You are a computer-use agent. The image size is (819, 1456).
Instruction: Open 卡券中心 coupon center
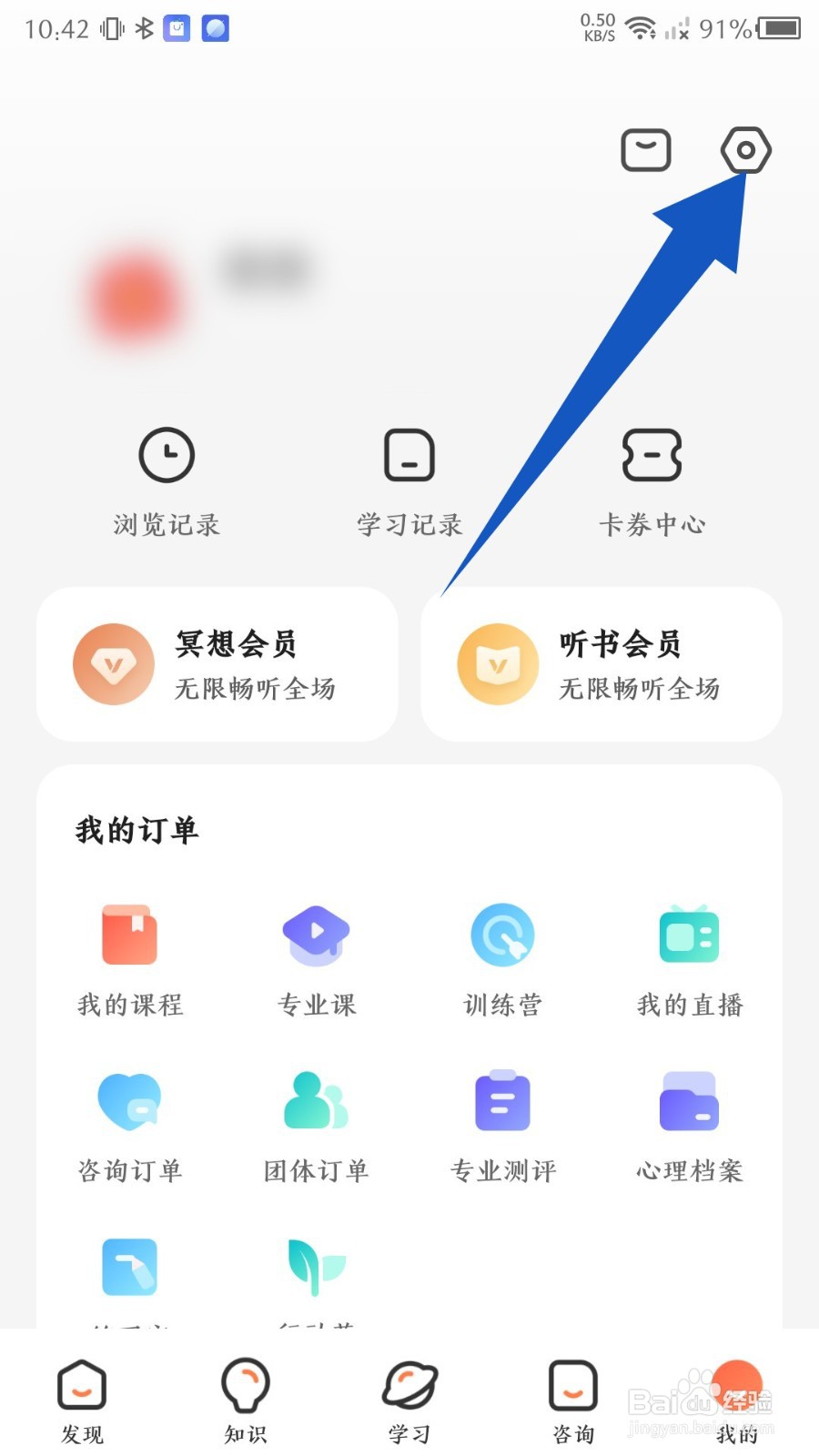(652, 478)
